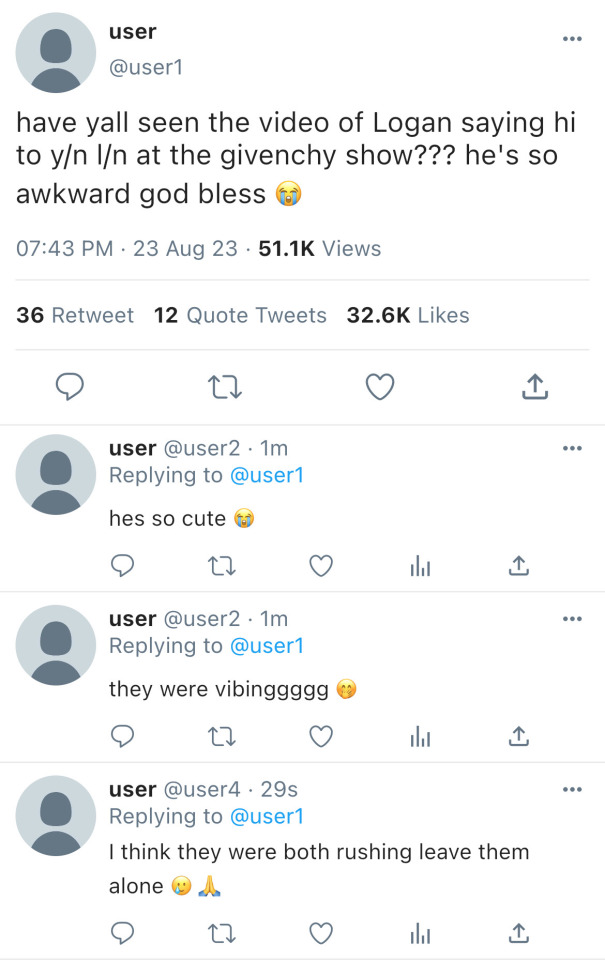View the 36 Retweets list
Image resolution: width=605 pixels, height=960 pixels.
[x=75, y=315]
